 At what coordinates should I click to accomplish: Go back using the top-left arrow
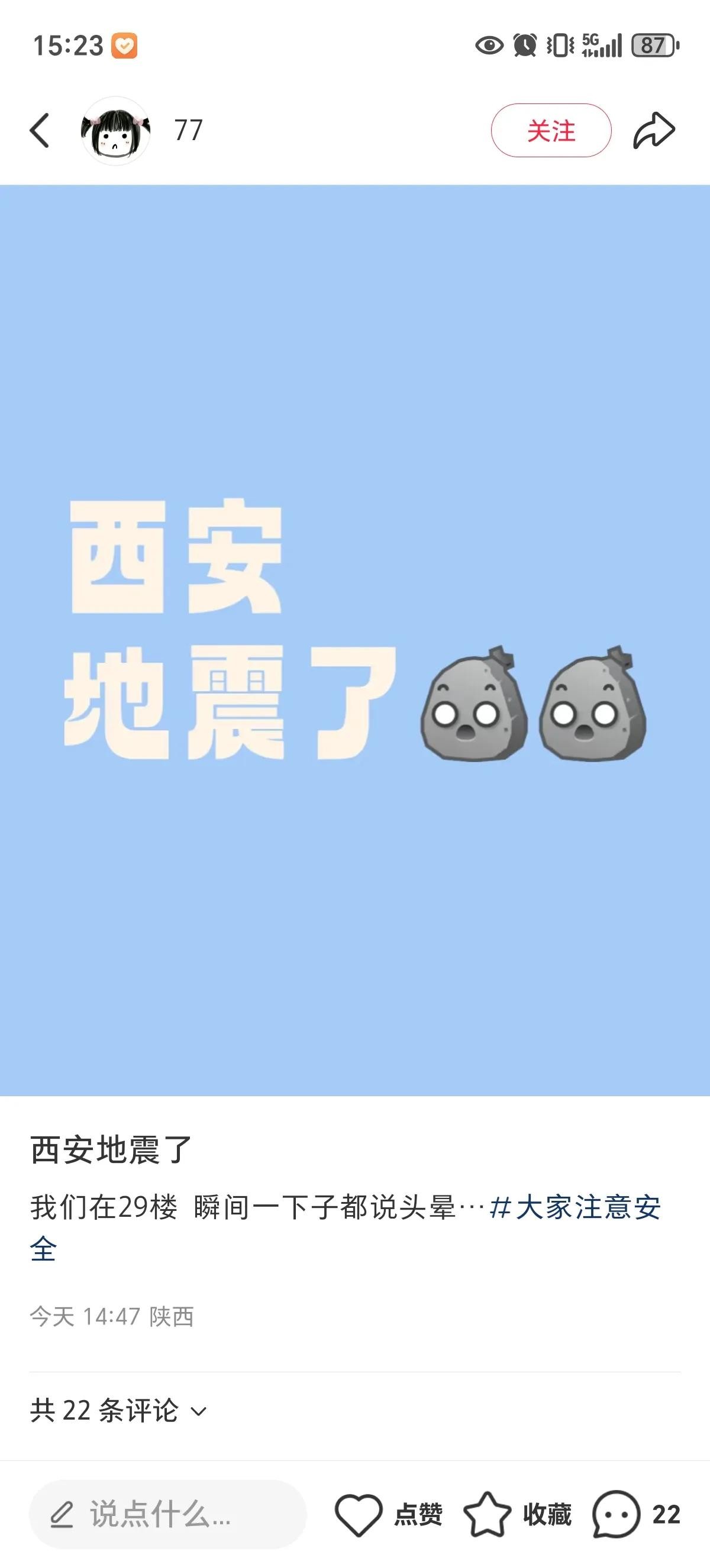tap(40, 130)
